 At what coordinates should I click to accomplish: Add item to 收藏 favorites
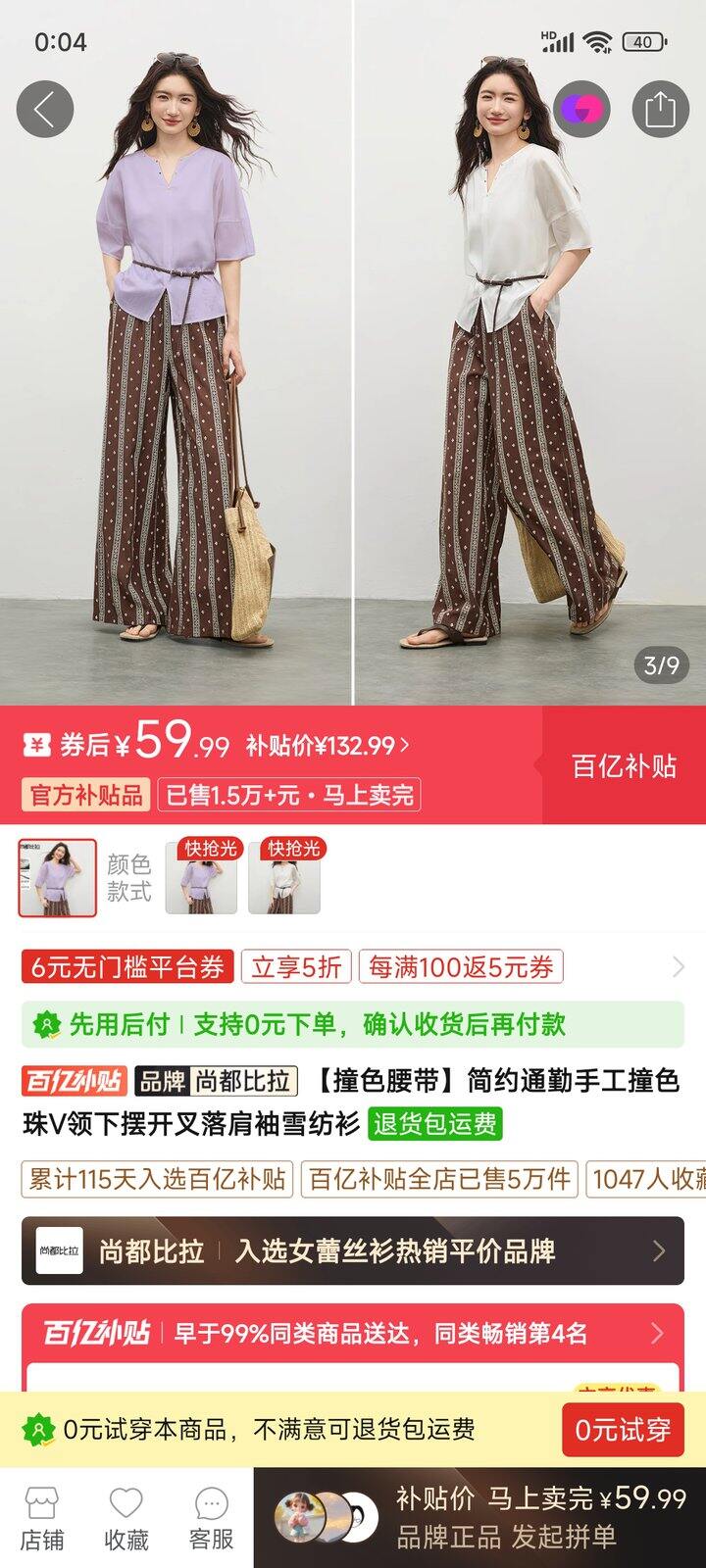coord(126,1519)
